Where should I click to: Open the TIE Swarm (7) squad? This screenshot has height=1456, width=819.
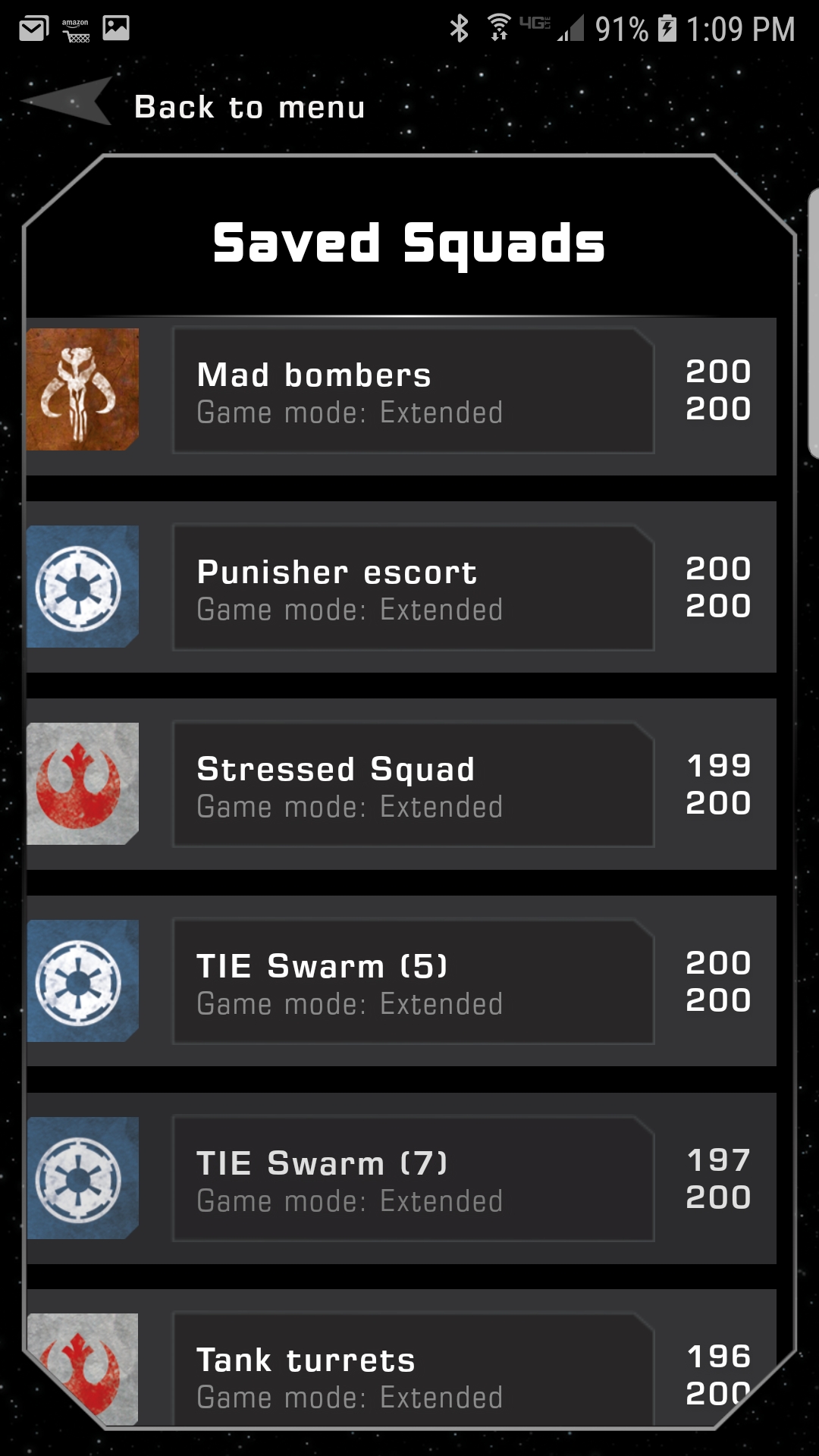point(401,1178)
